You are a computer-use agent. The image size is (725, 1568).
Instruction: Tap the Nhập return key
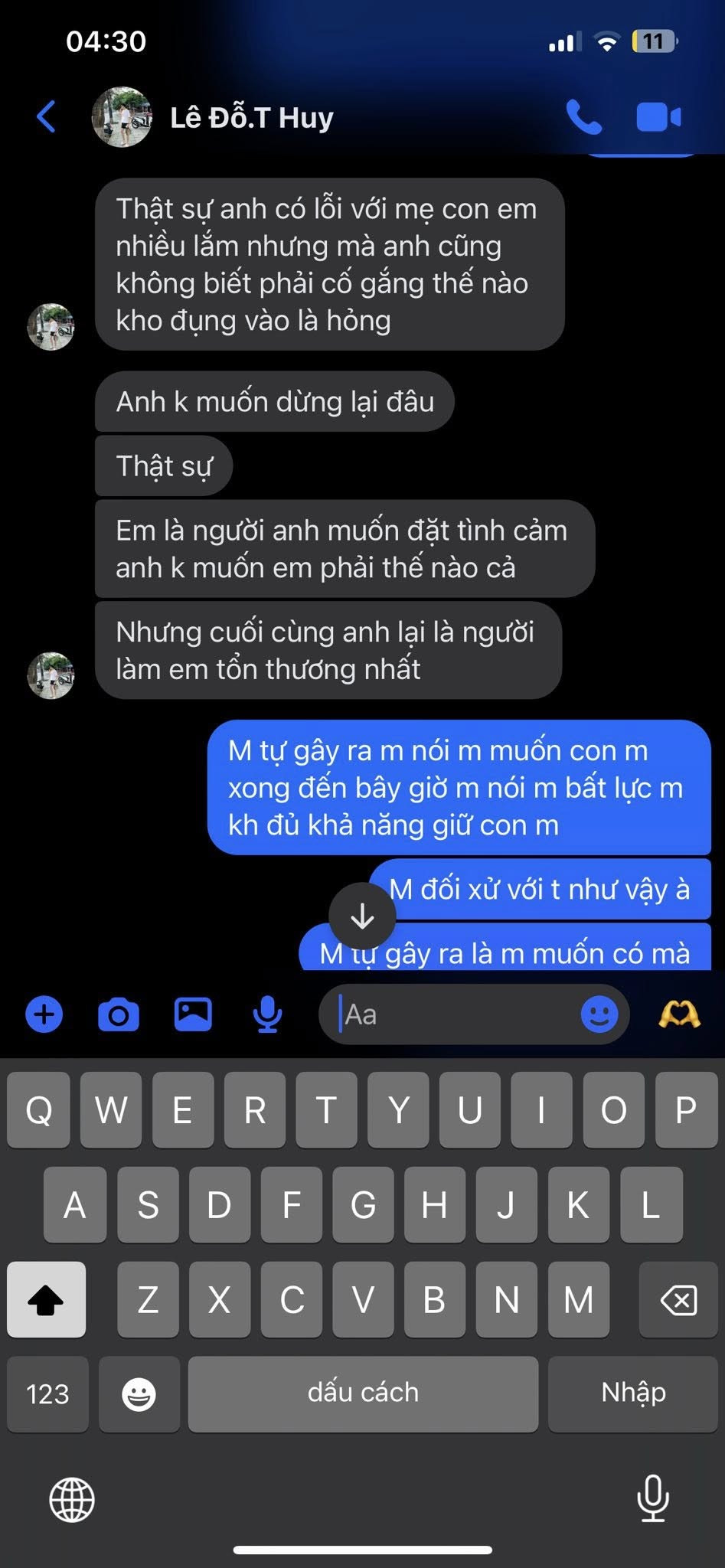tap(633, 1393)
